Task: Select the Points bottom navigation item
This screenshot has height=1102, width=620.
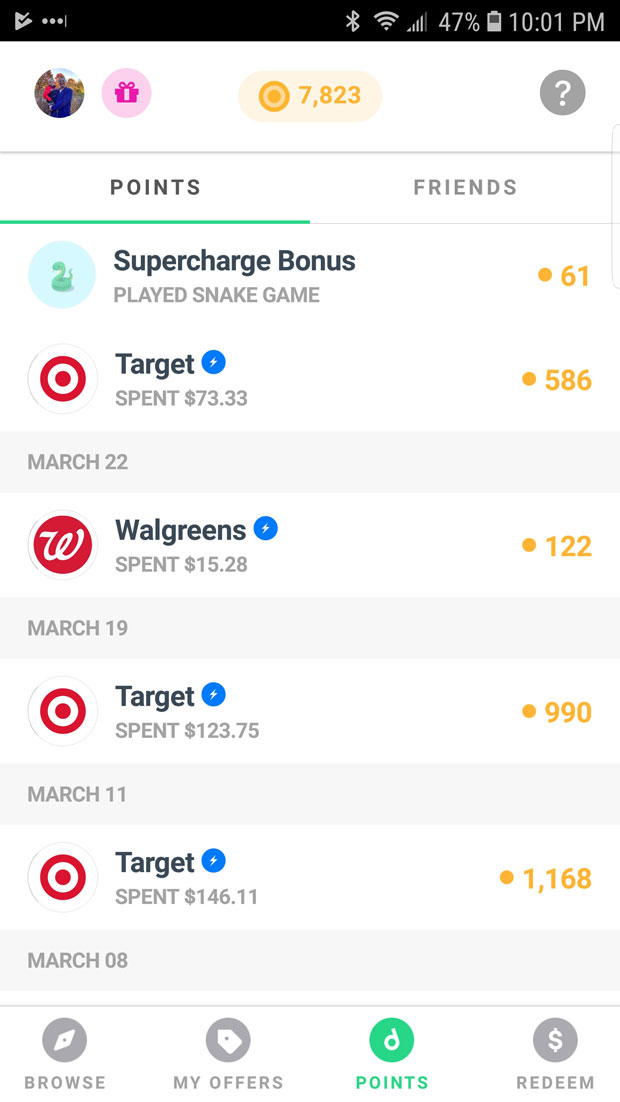Action: (x=392, y=1054)
